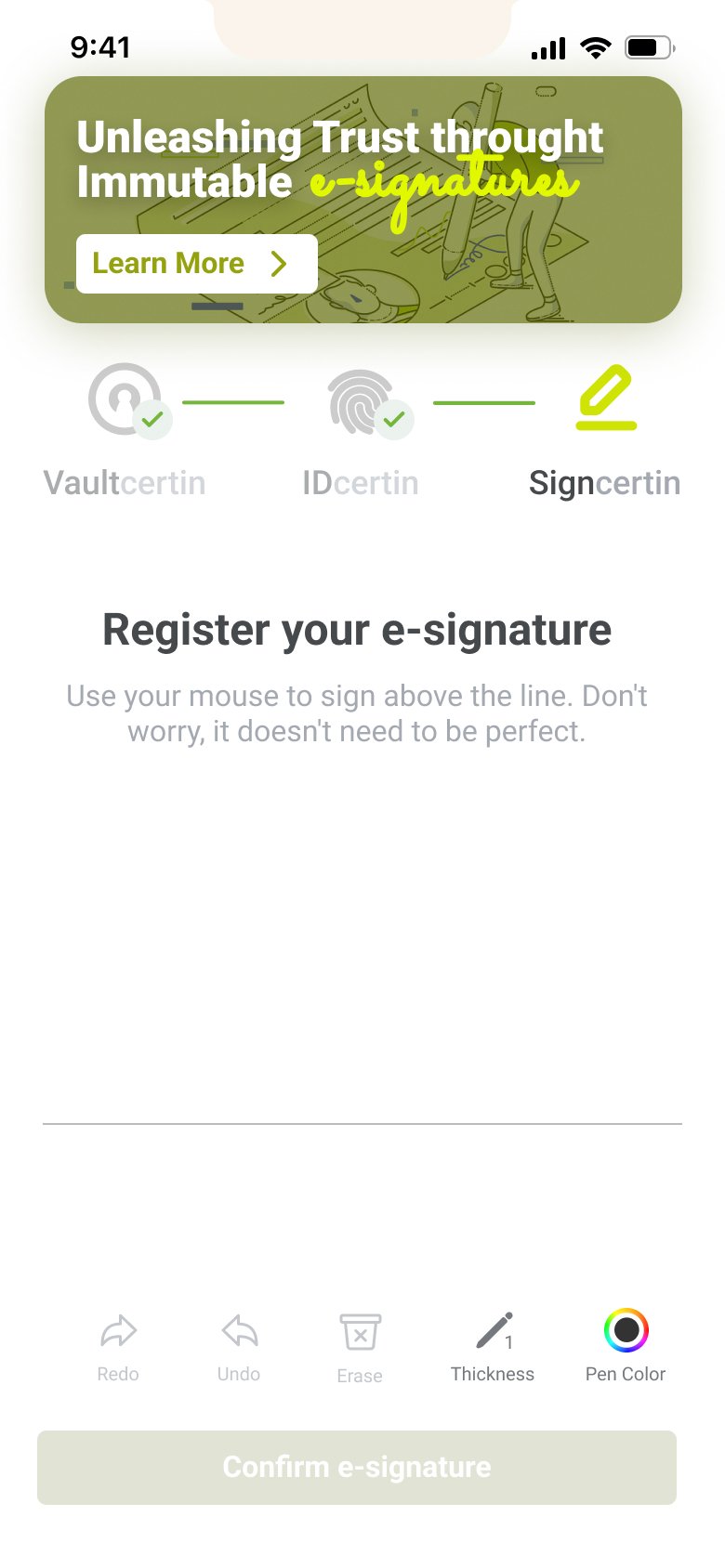This screenshot has height=1568, width=725.
Task: Redo the last signature stroke
Action: point(118,1346)
